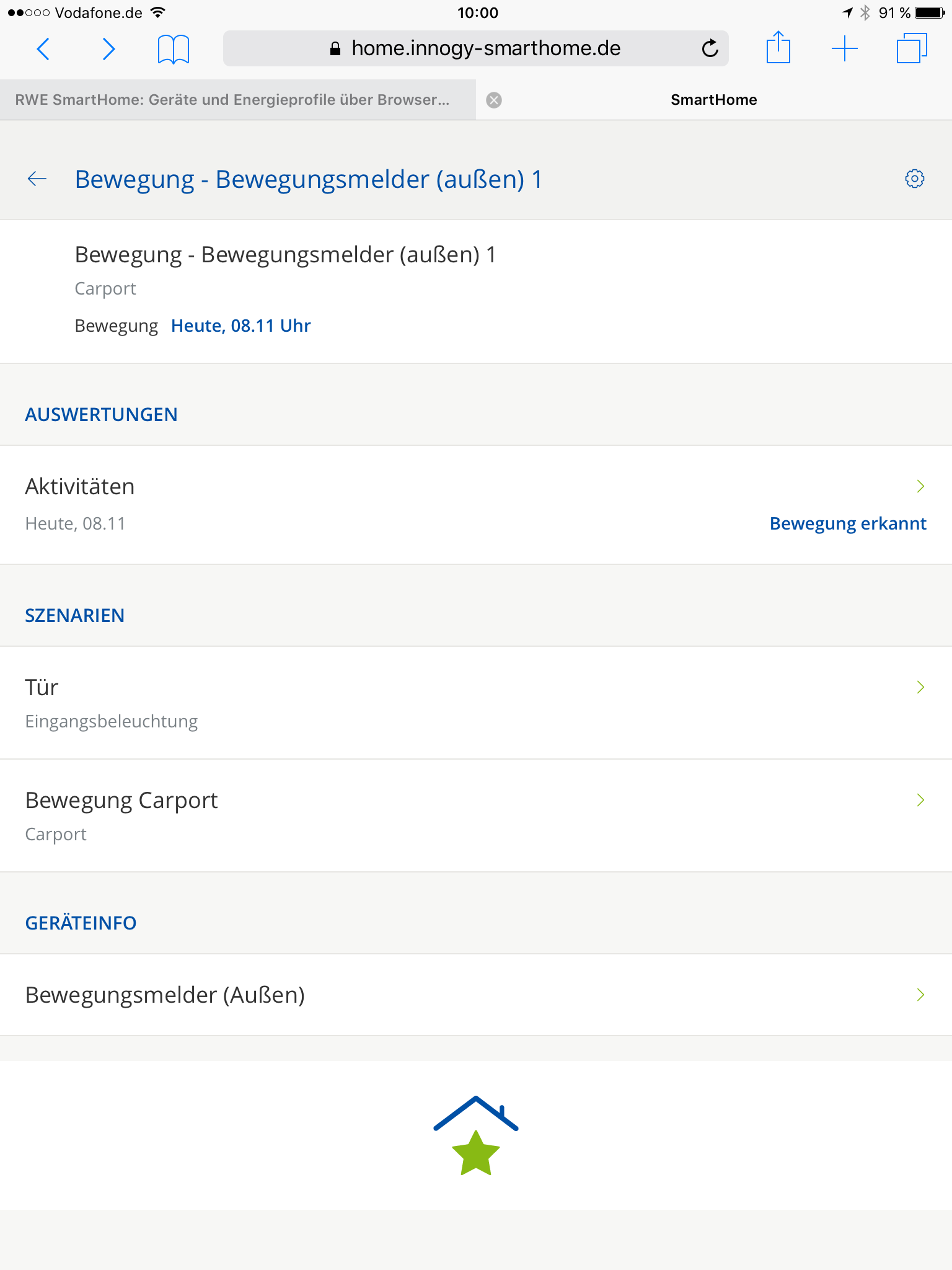Reload the current page
This screenshot has height=1270, width=952.
click(710, 48)
